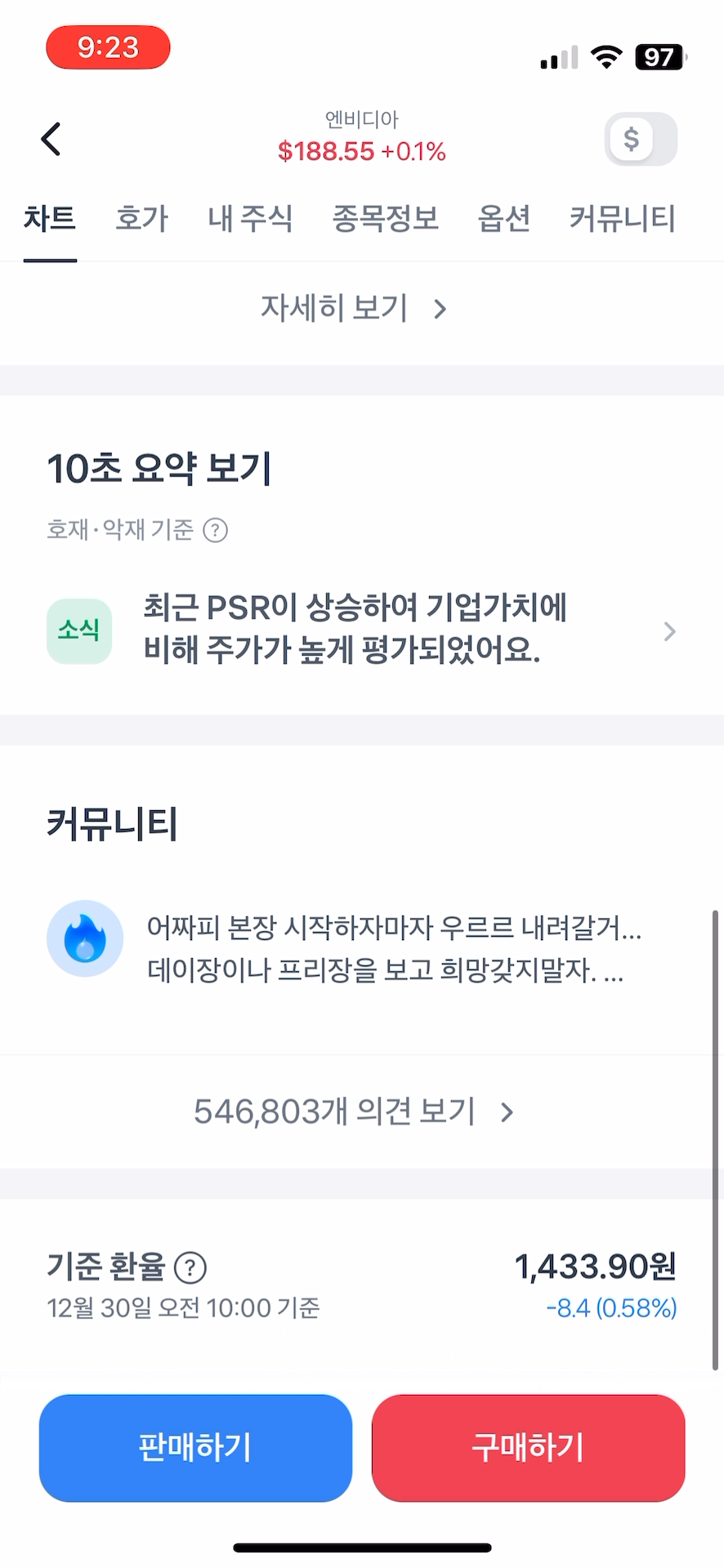Open the 내 주식 tab

pos(250,219)
